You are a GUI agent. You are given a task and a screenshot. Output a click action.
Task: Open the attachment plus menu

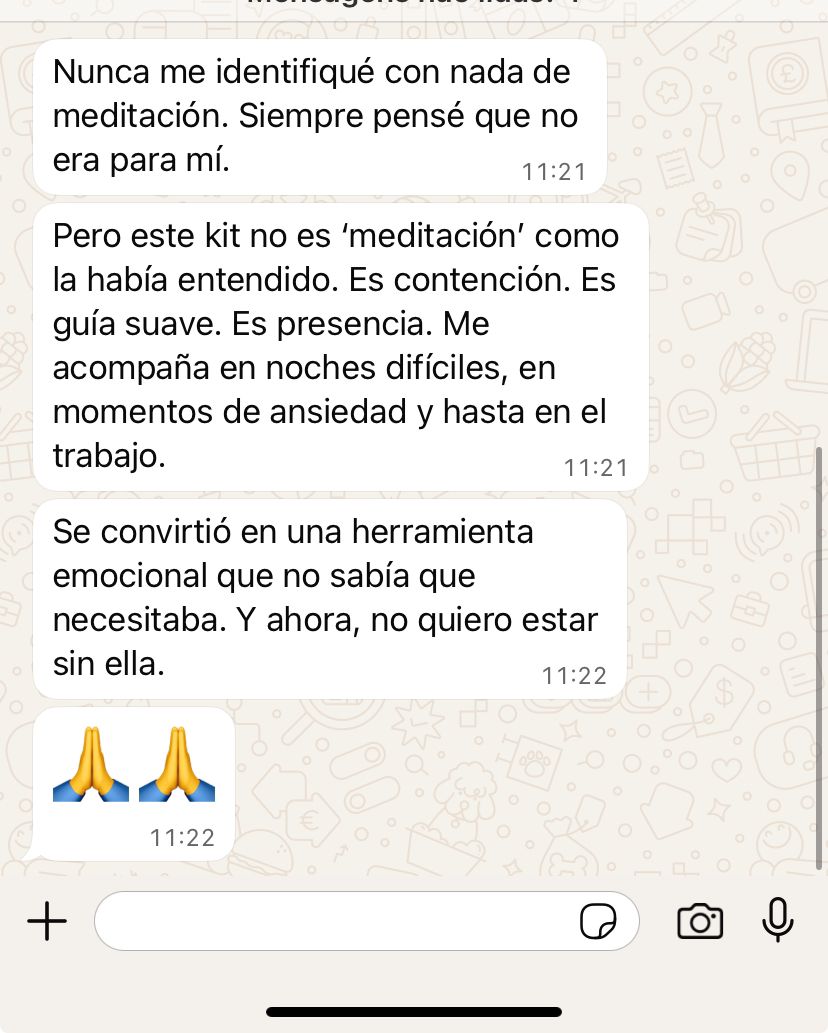(47, 921)
